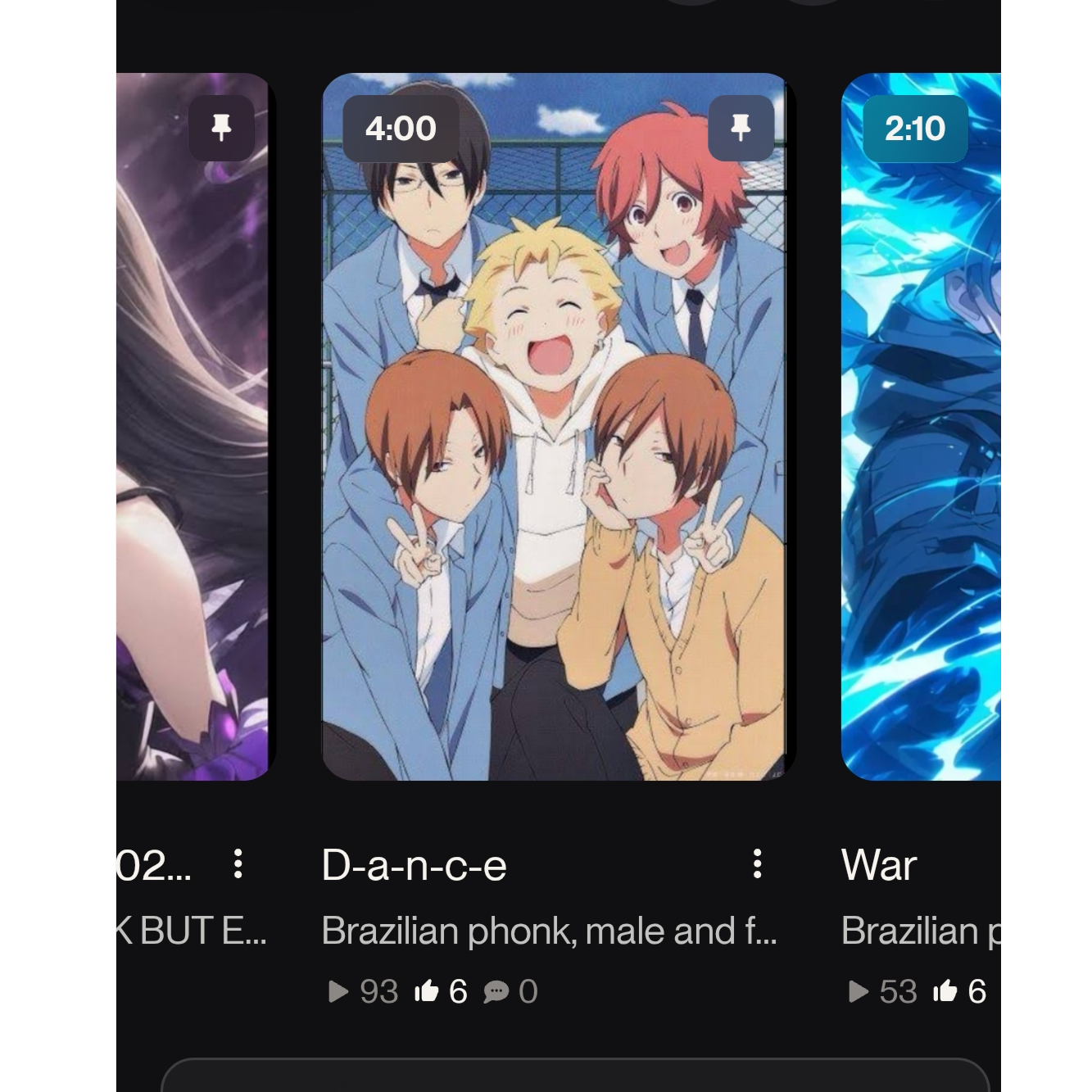Image resolution: width=1092 pixels, height=1092 pixels.
Task: Open the overflow menu next to D-a-n-c-e
Action: [757, 863]
